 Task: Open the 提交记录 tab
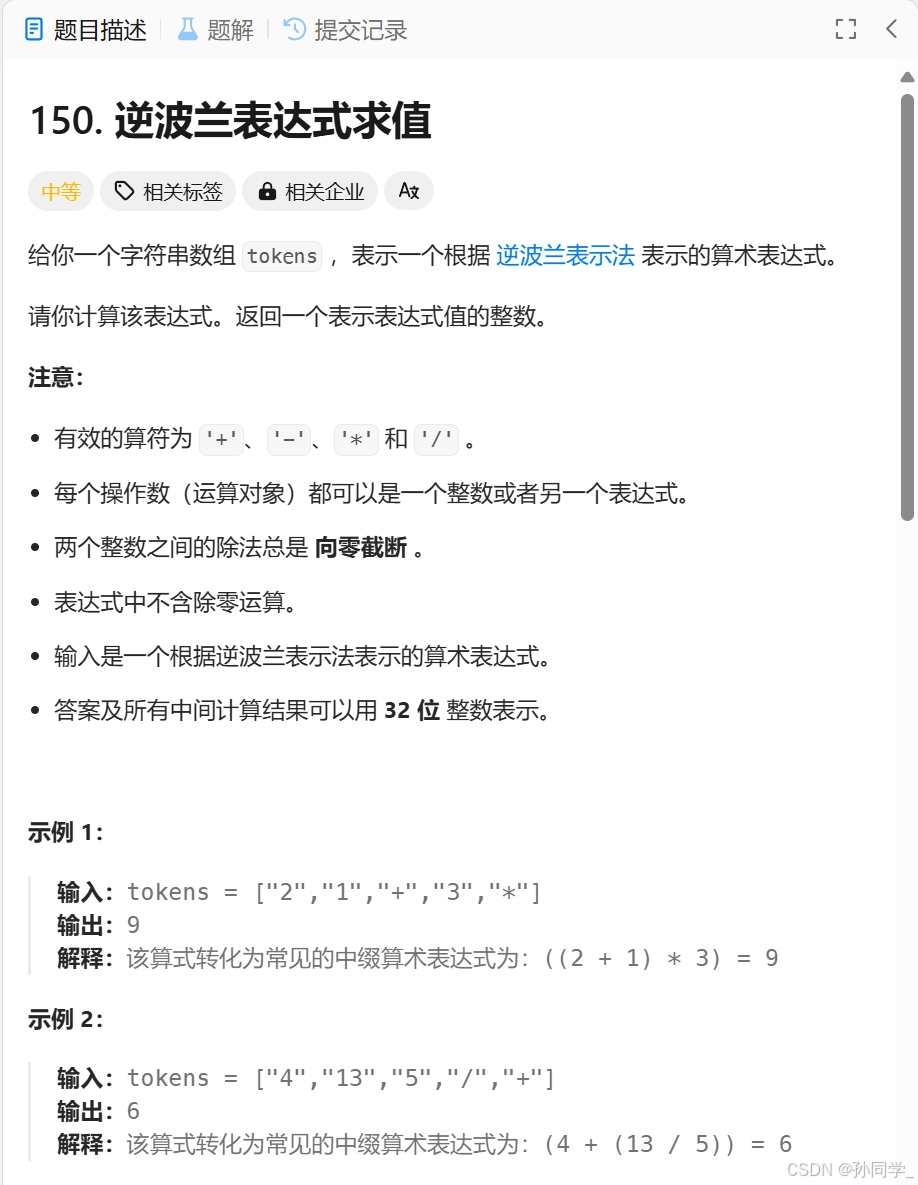click(346, 30)
